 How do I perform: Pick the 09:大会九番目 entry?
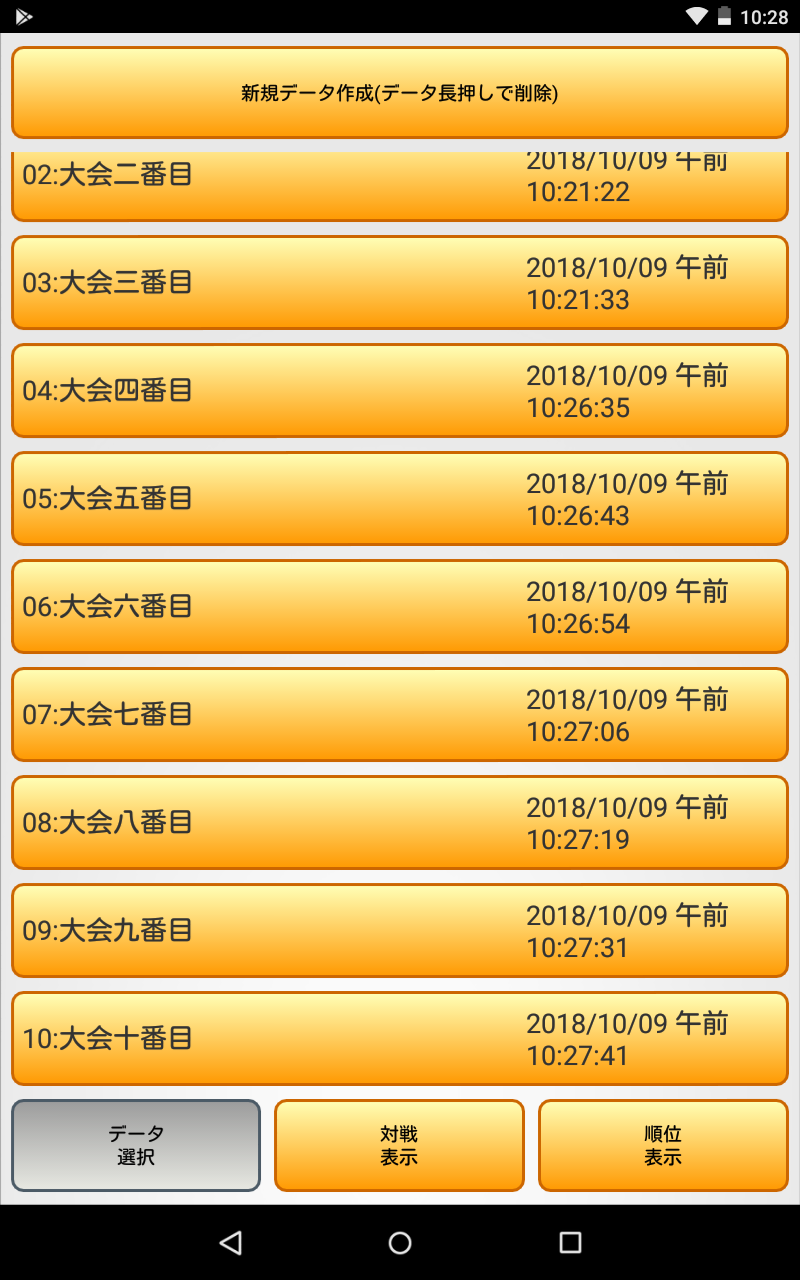(399, 930)
